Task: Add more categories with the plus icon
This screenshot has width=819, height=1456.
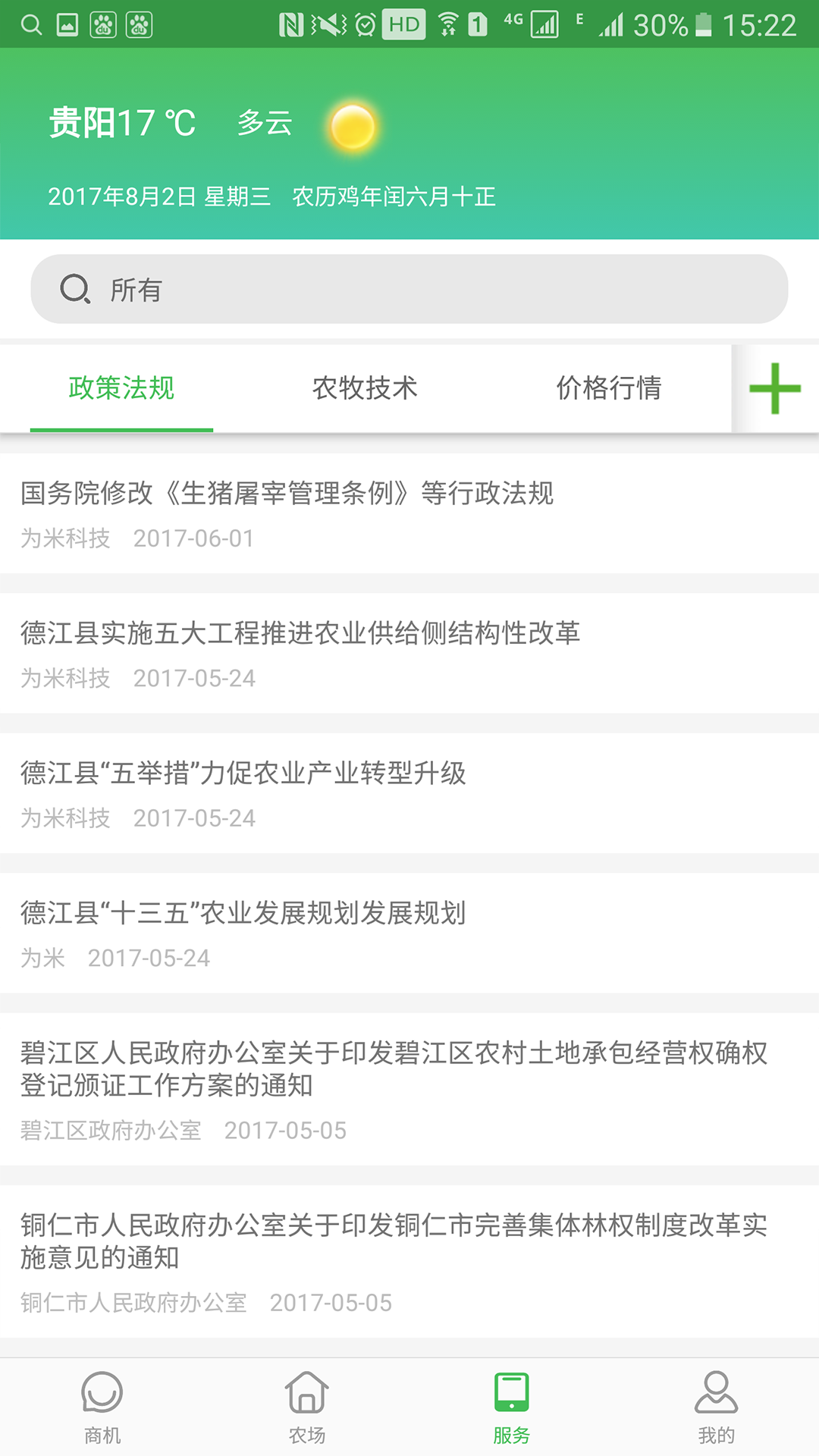Action: tap(775, 388)
